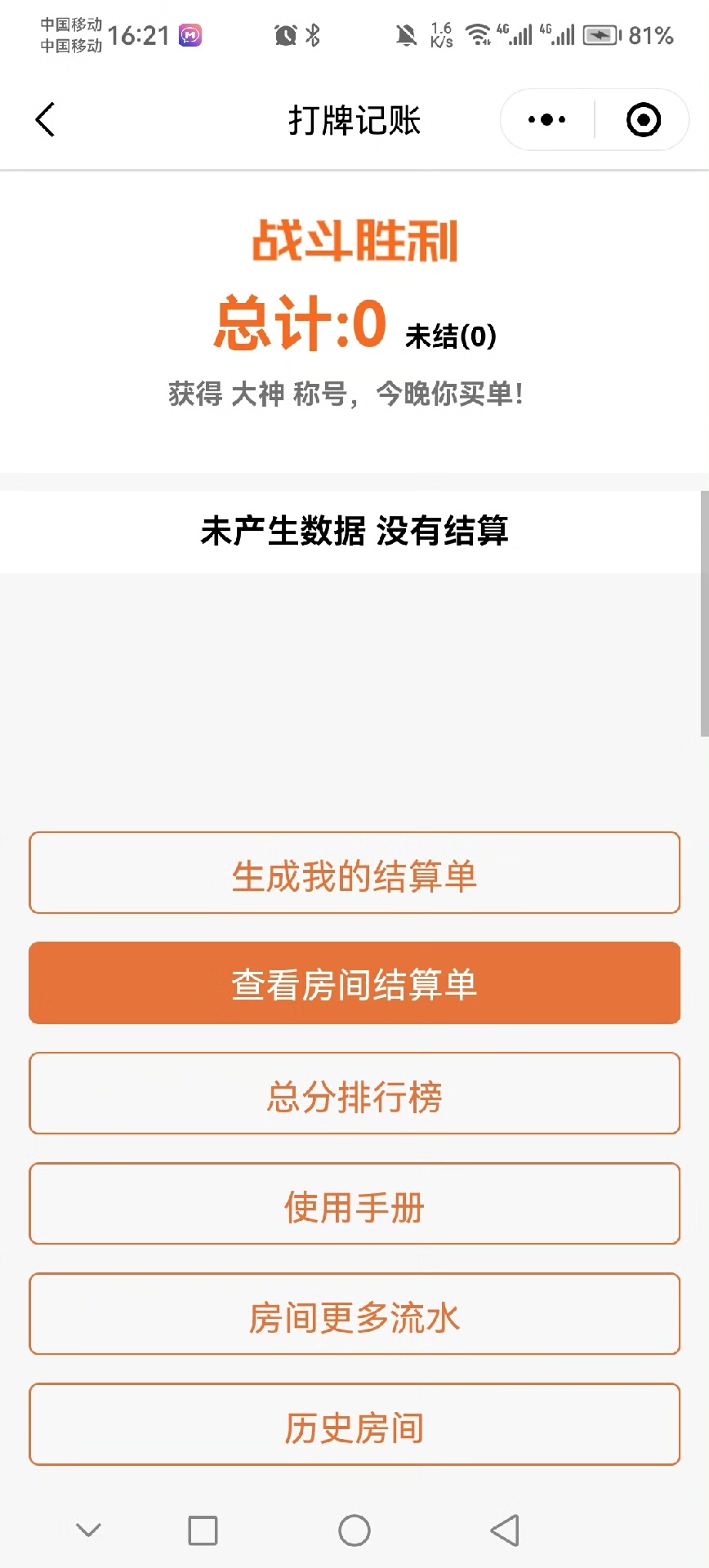The image size is (709, 1568).
Task: Tap 生成我的结算单 button
Action: point(354,873)
